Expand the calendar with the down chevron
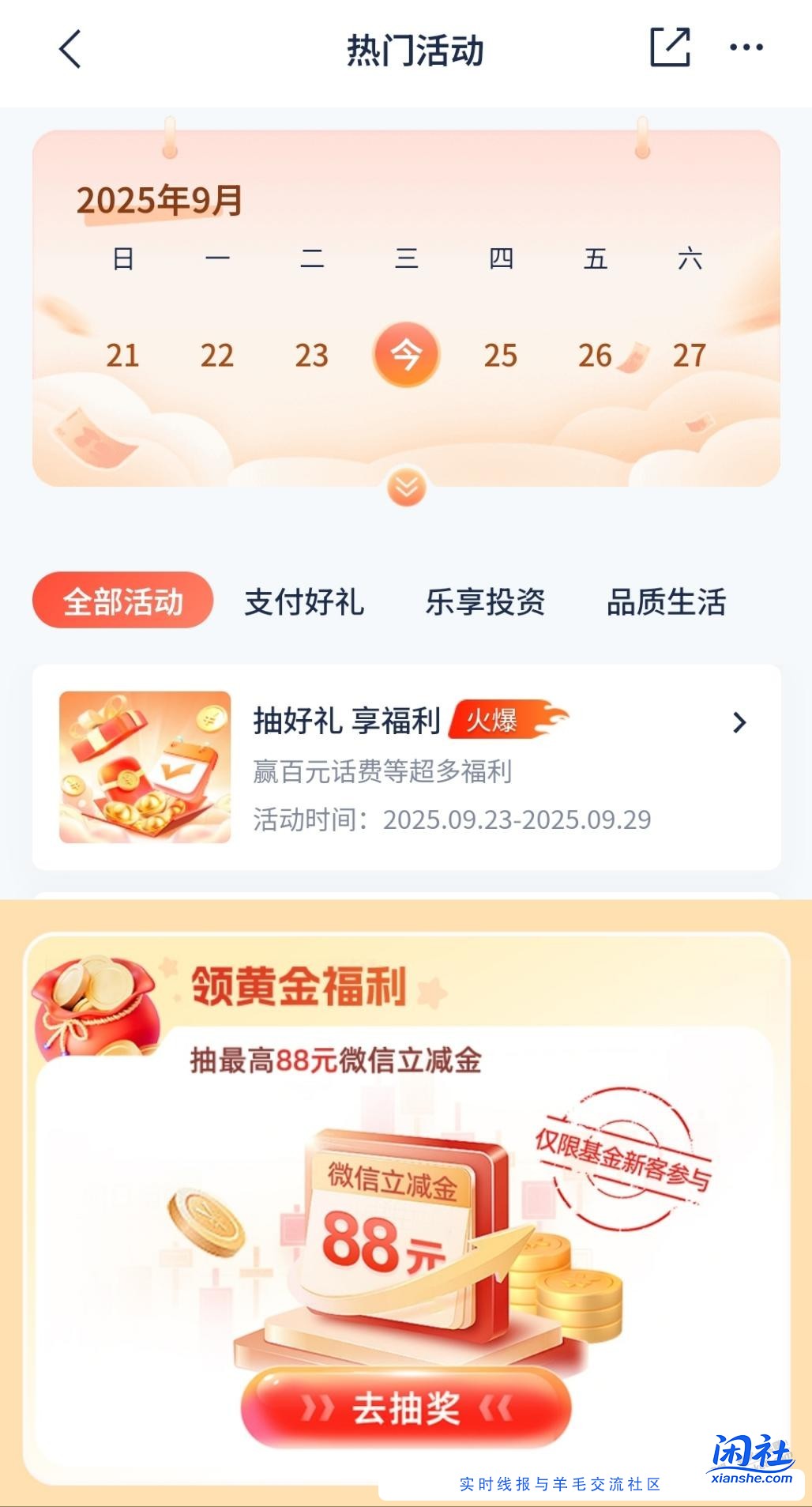812x1507 pixels. (x=407, y=488)
